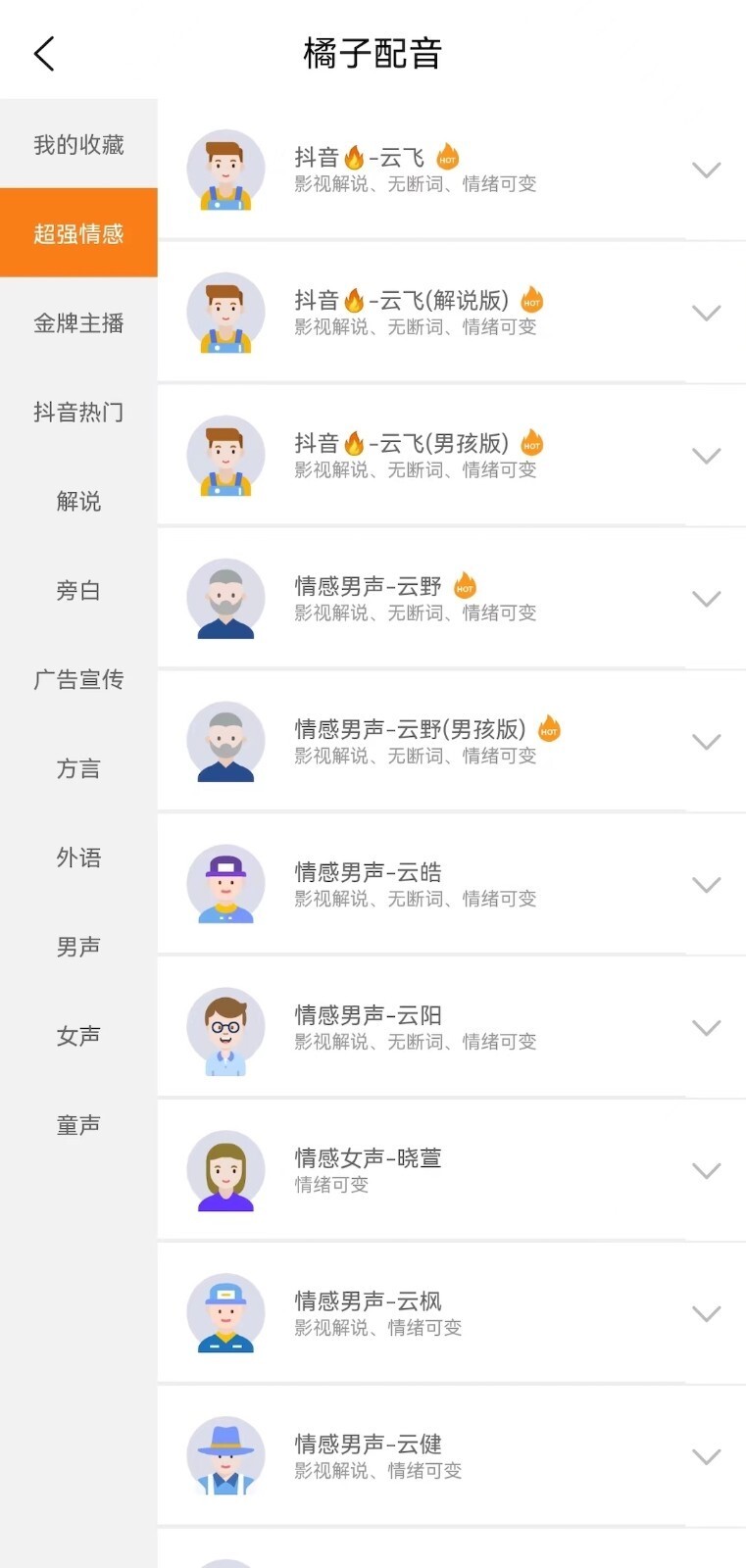Click the 橘子配音 title text

click(373, 54)
